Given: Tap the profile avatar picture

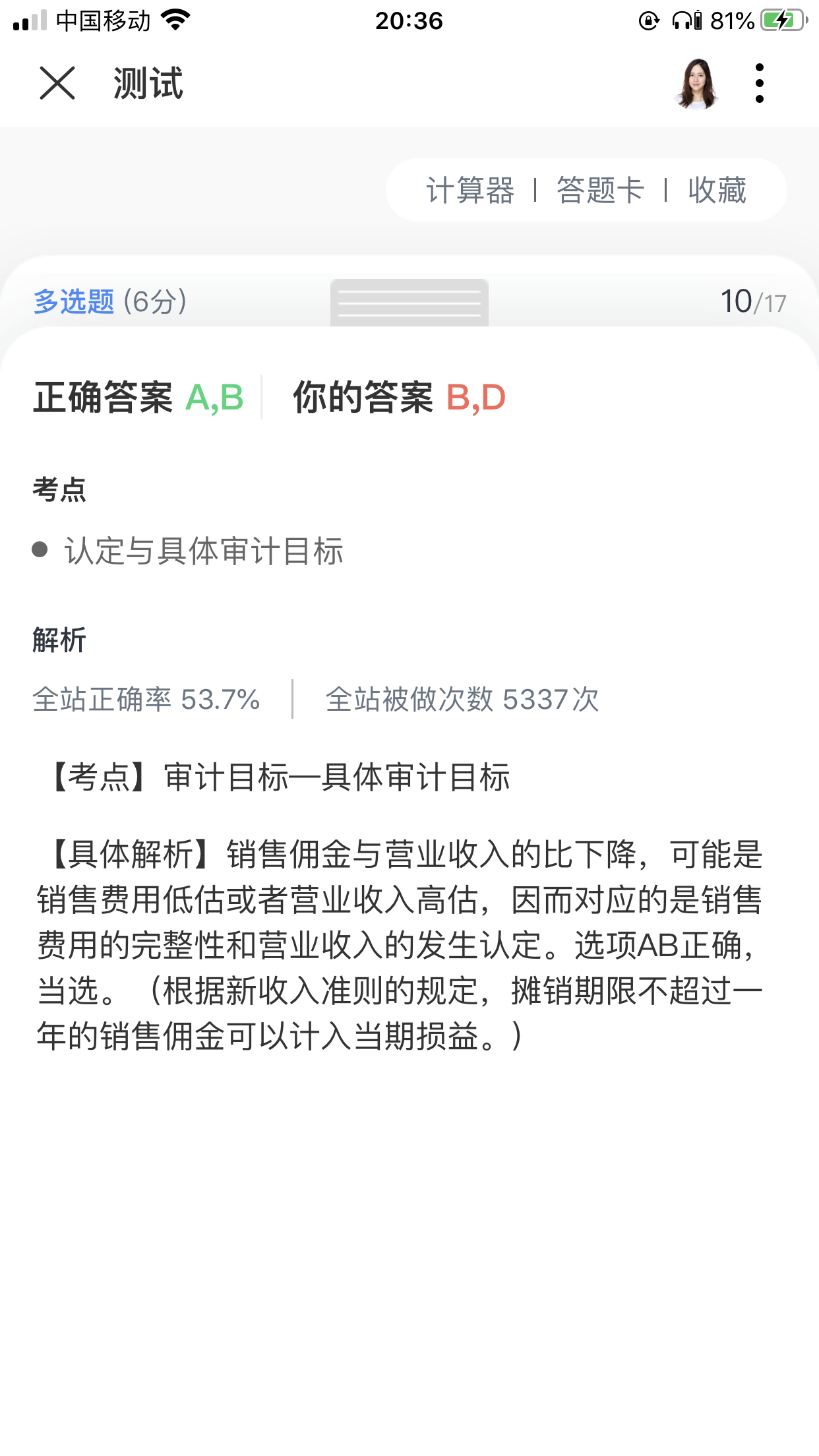Looking at the screenshot, I should point(696,83).
